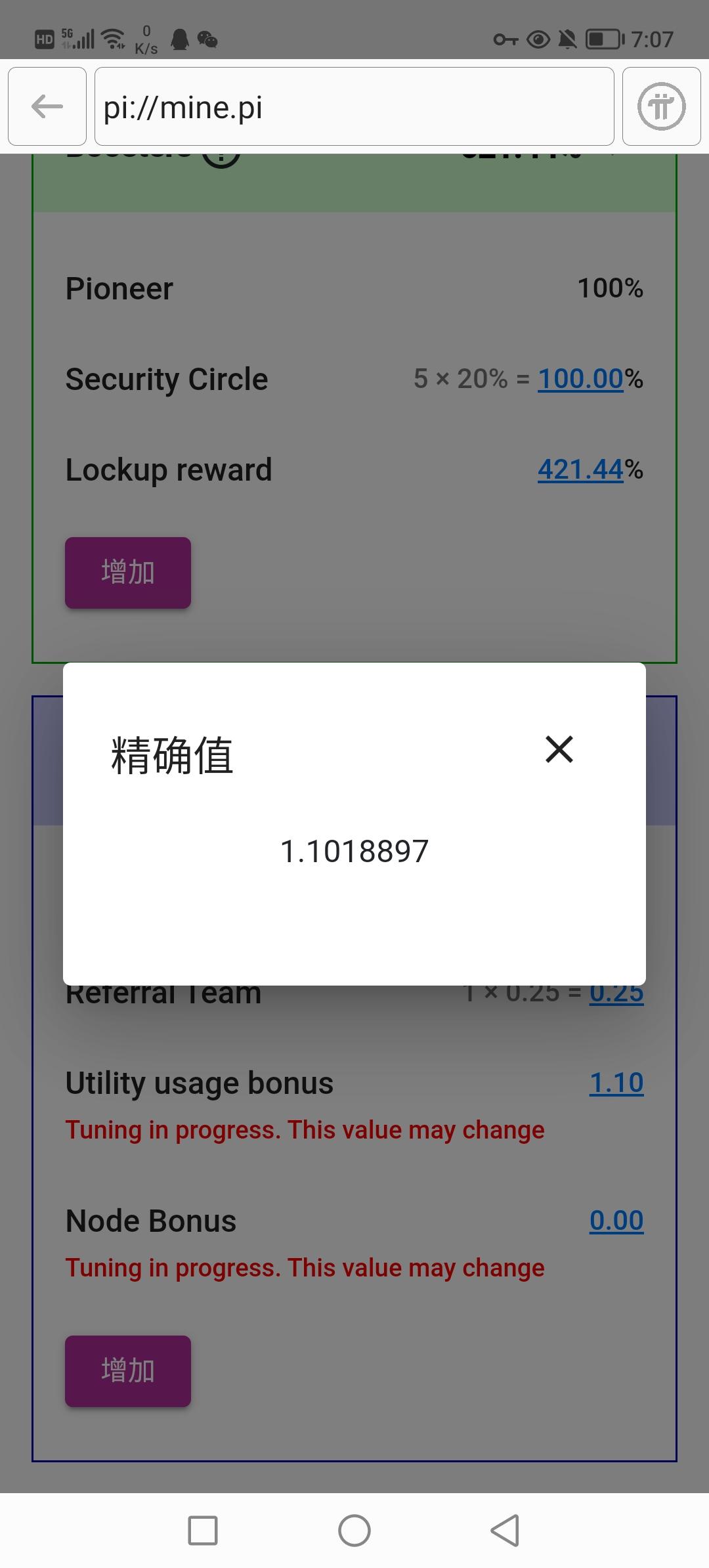Image resolution: width=709 pixels, height=1568 pixels.
Task: Open the Pi logo button
Action: (x=661, y=106)
